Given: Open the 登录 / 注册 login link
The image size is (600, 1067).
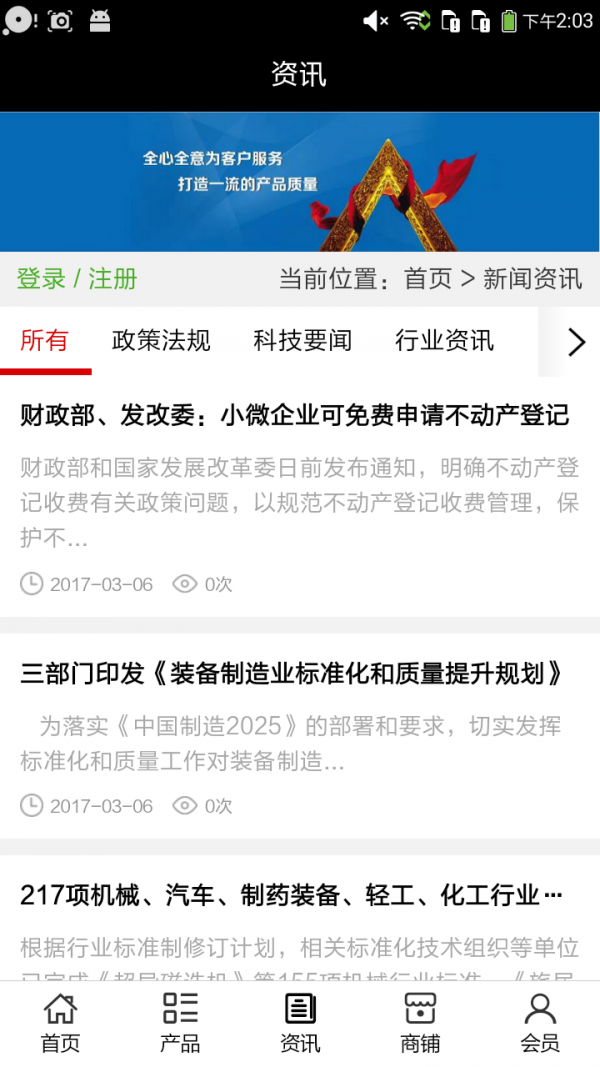Looking at the screenshot, I should pos(77,279).
